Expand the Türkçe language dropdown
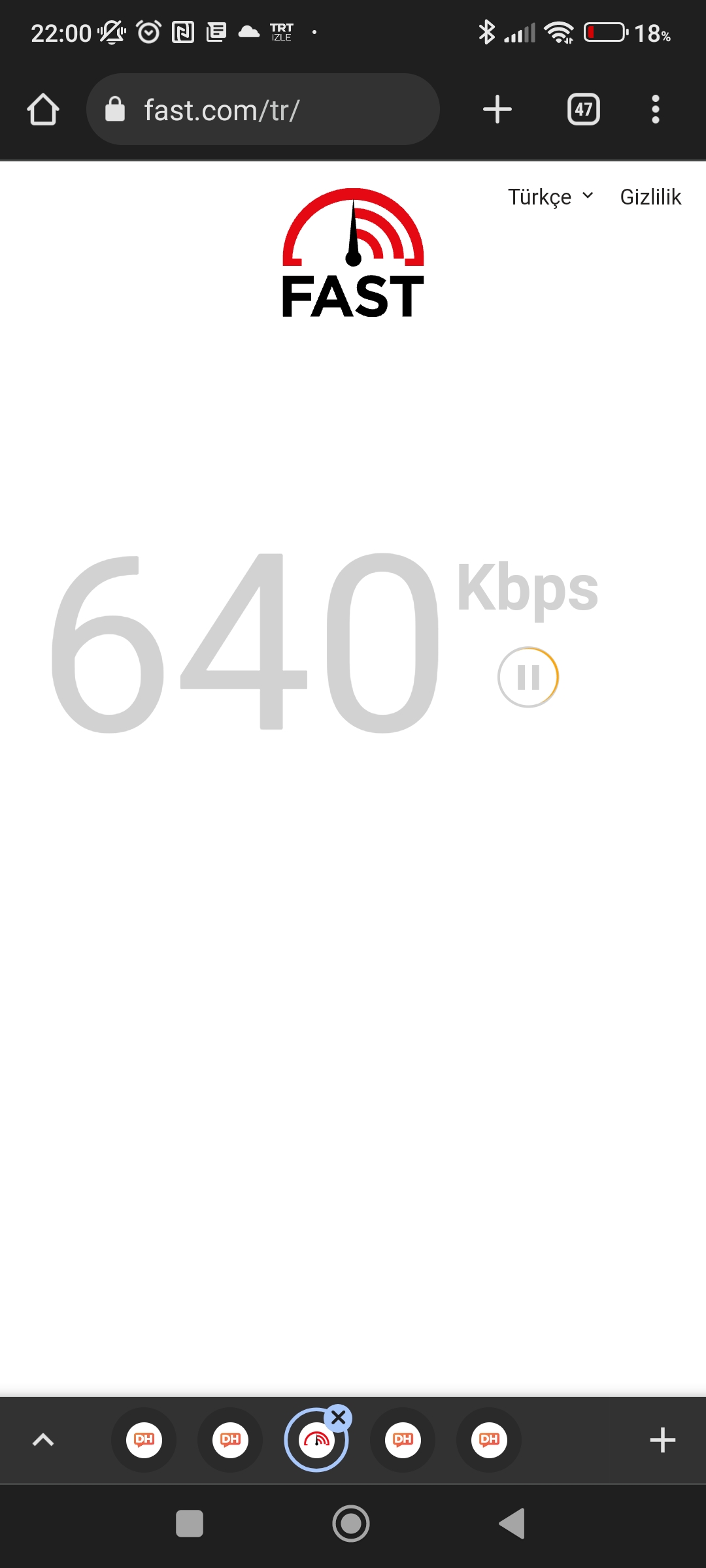Viewport: 706px width, 1568px height. point(550,197)
